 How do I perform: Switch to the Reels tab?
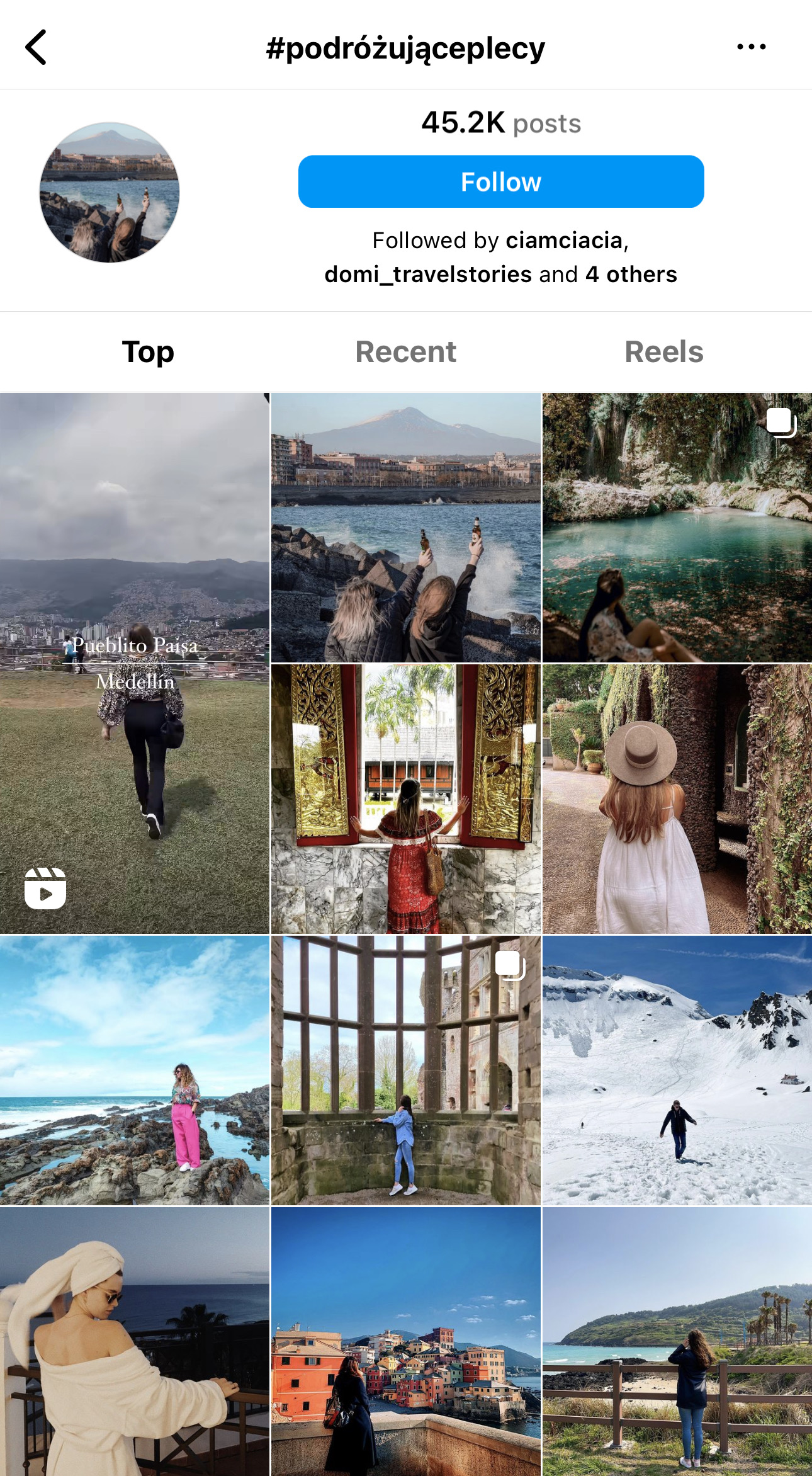(x=663, y=351)
